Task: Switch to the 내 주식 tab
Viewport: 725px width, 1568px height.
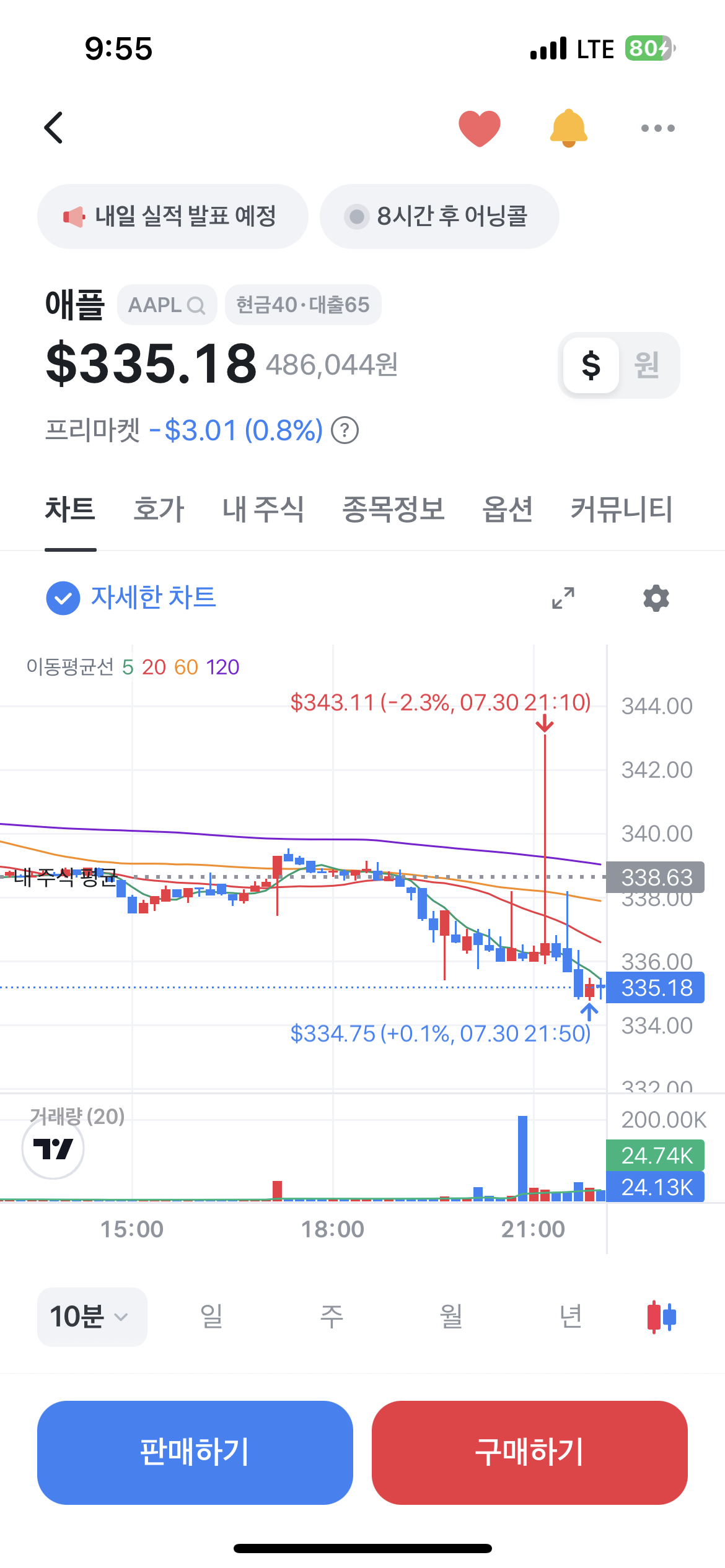Action: (263, 510)
